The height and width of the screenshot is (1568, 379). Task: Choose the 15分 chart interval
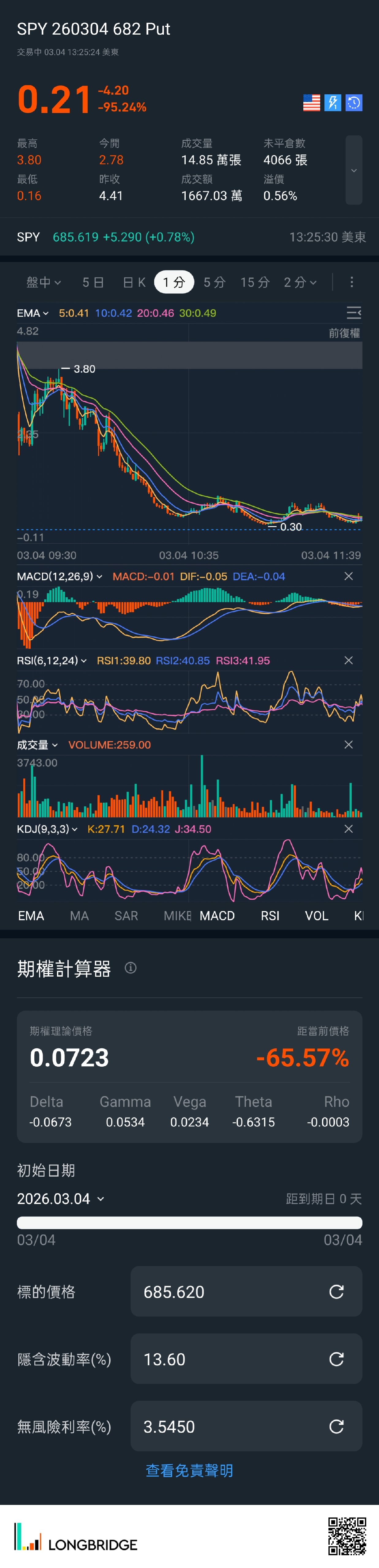255,282
